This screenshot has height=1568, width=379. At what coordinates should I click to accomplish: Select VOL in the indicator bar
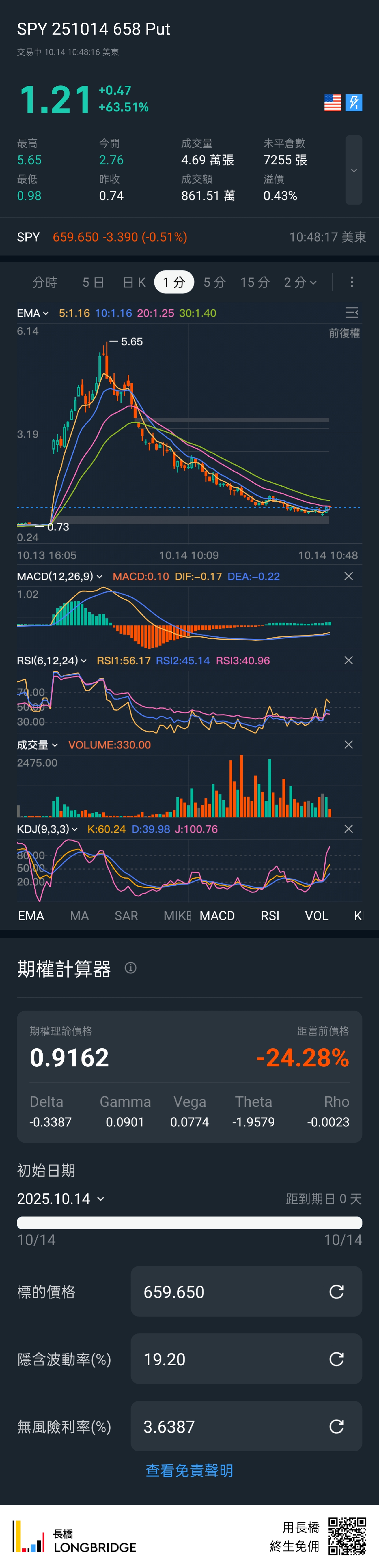(x=316, y=915)
